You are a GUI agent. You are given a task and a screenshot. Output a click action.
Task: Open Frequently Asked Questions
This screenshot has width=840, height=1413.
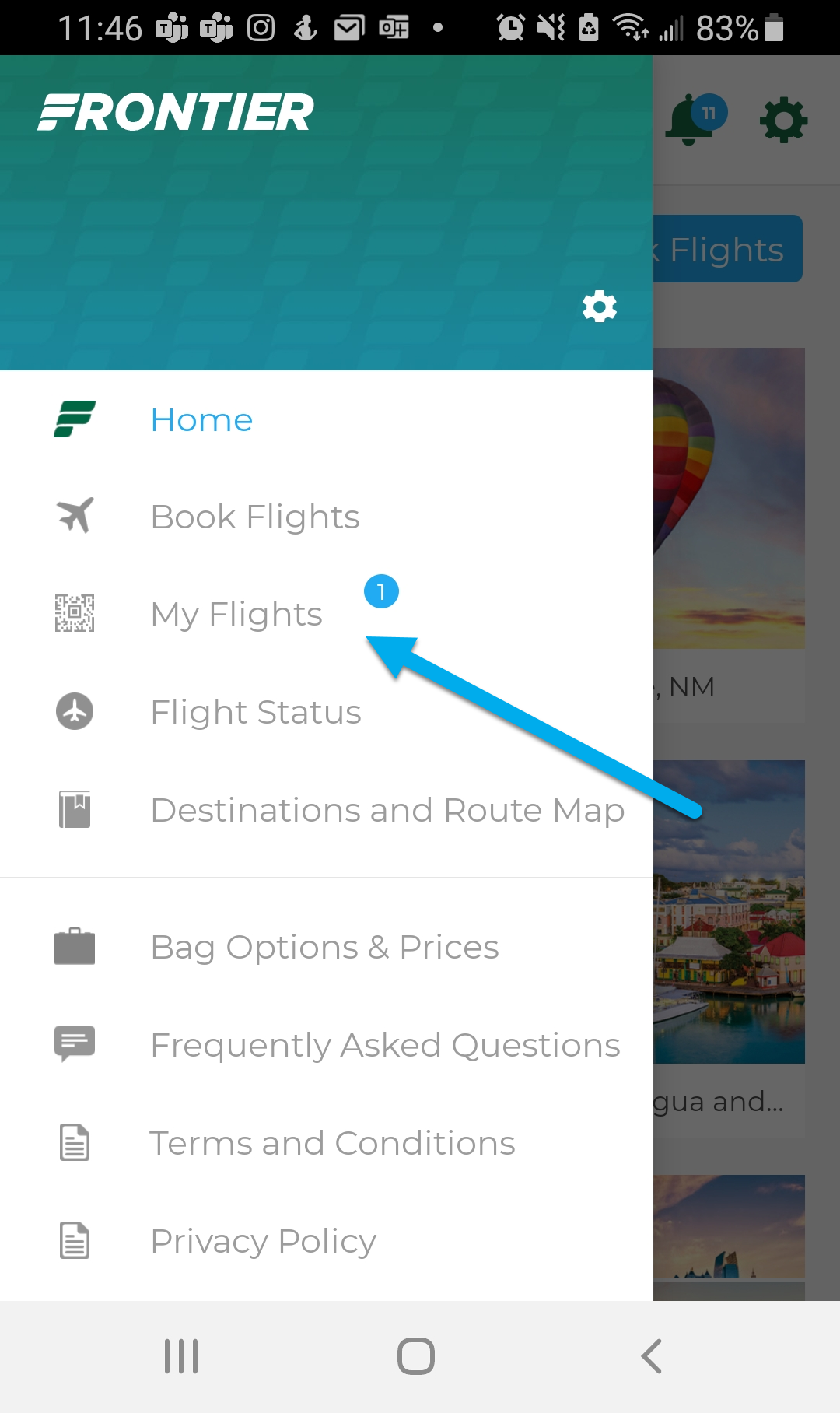pyautogui.click(x=385, y=1045)
